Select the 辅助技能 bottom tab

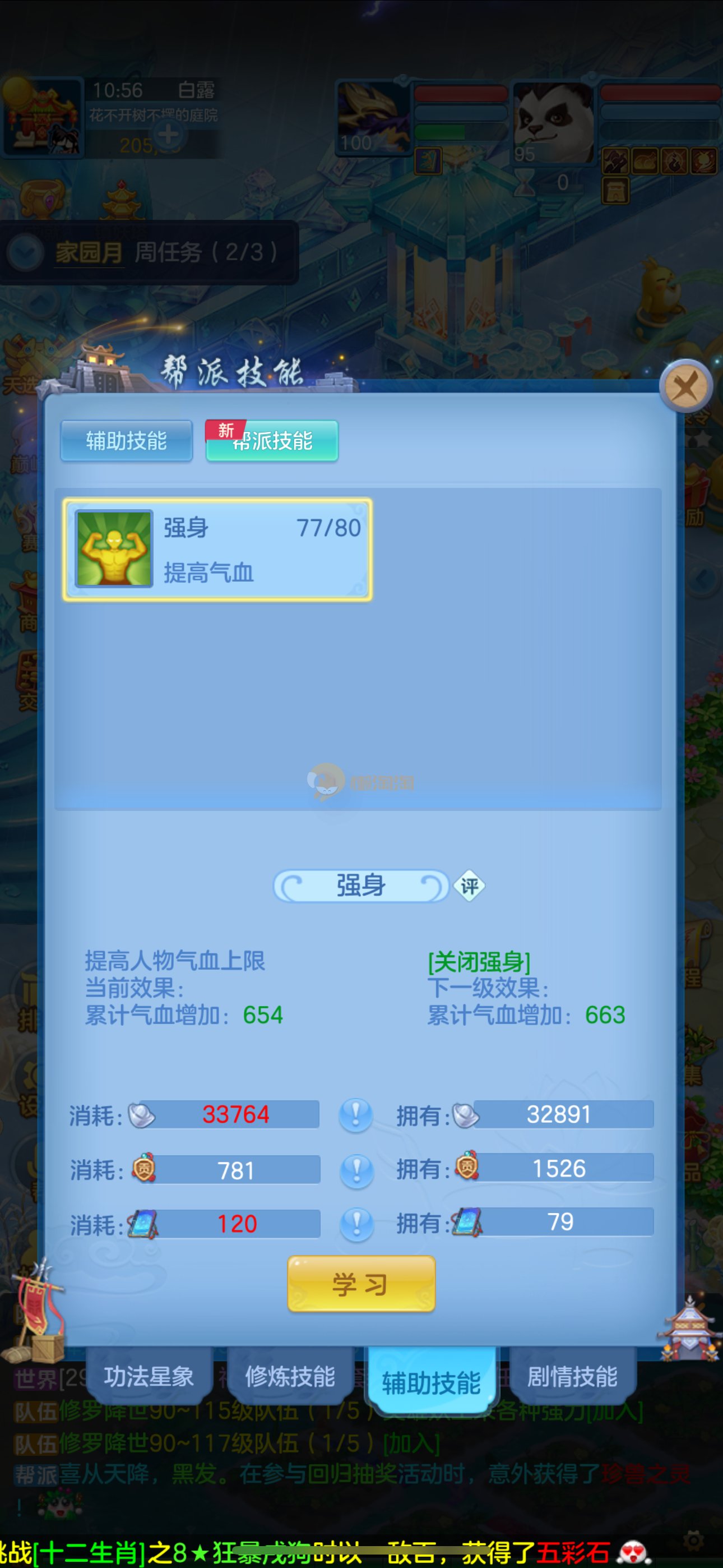431,1382
